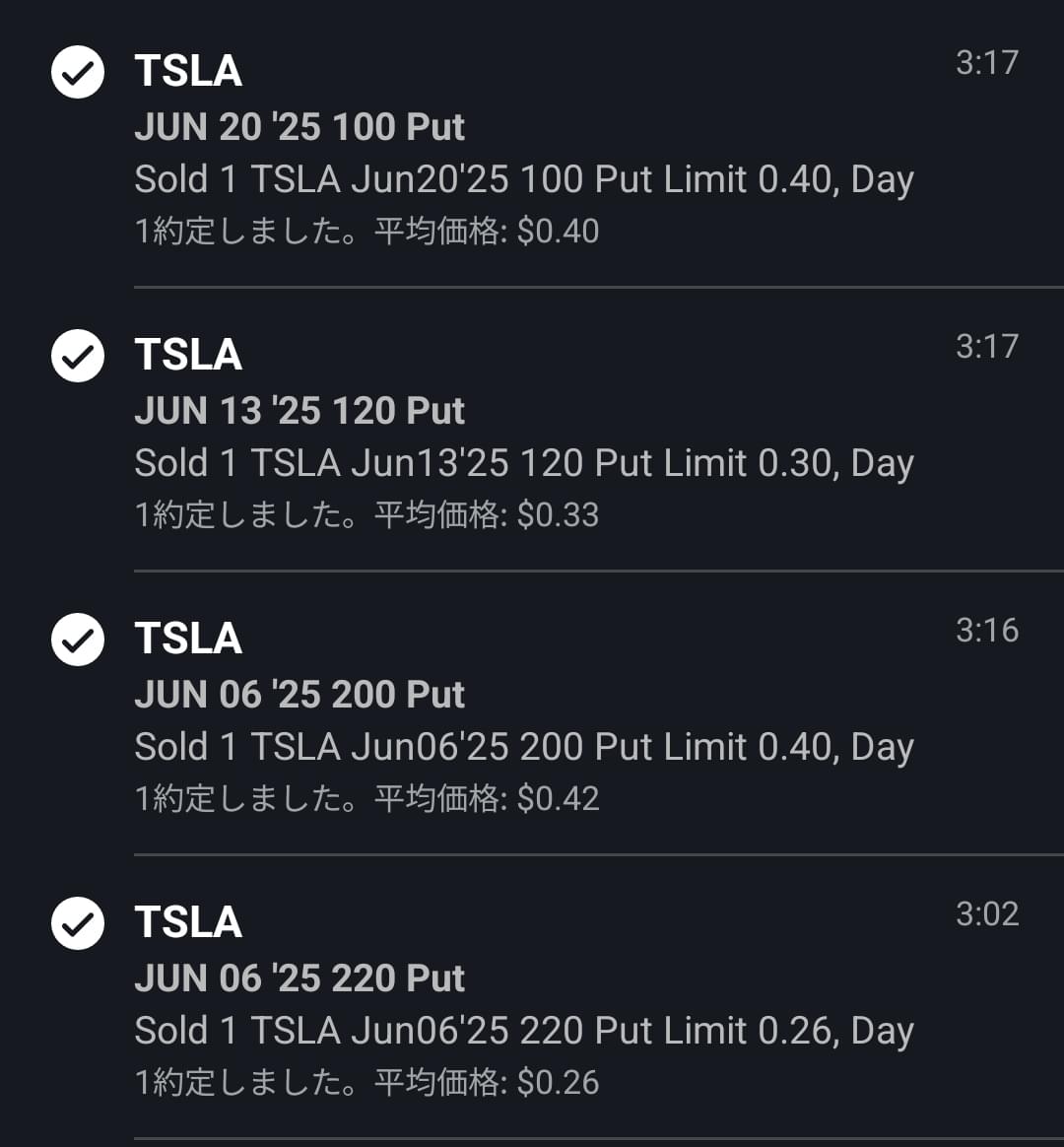
Task: Select the TSLA Jun 06 '25 200 Put order
Action: point(532,715)
